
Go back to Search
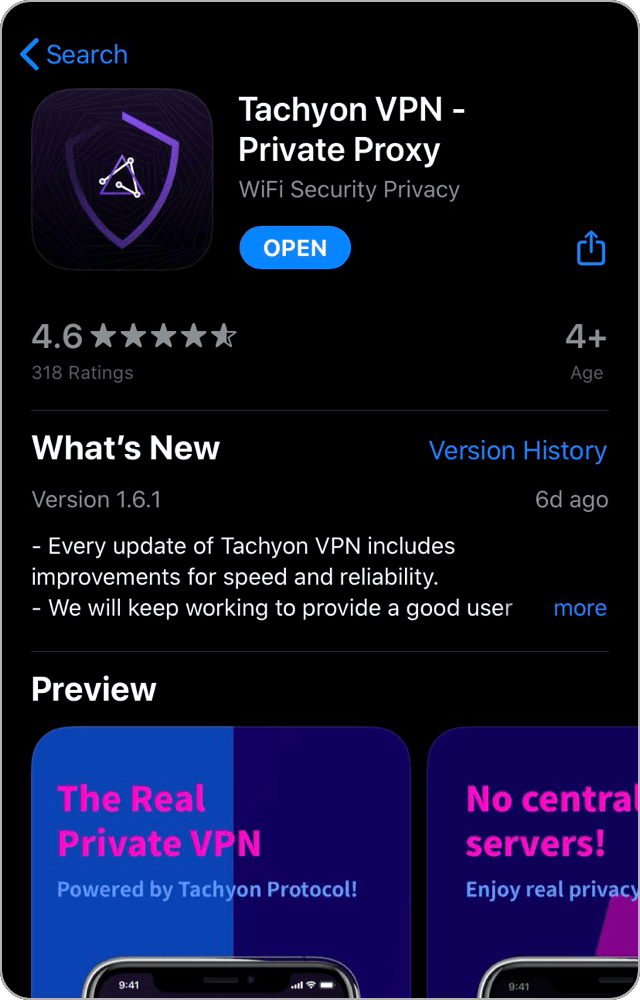coord(74,54)
